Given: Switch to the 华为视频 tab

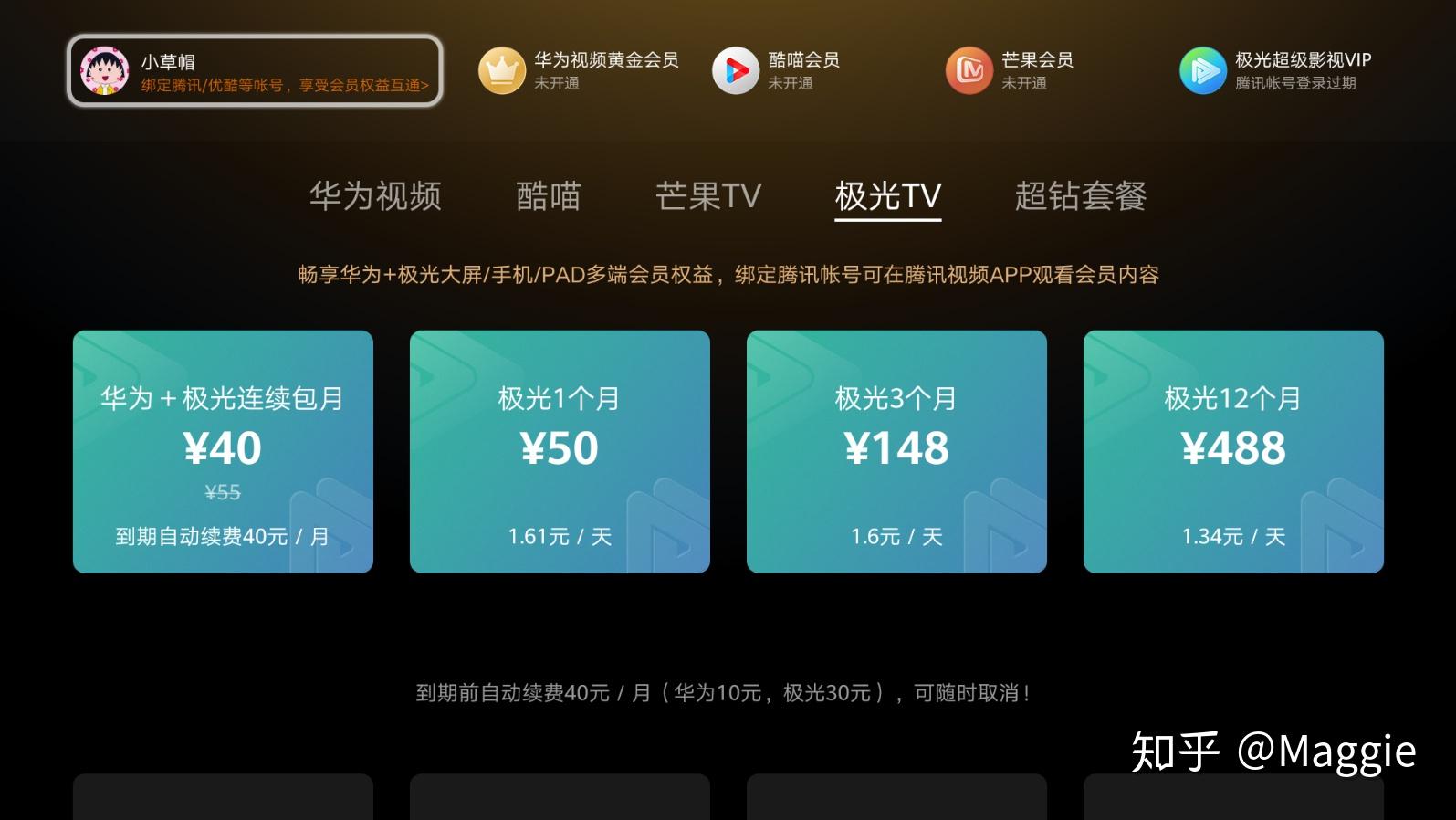Looking at the screenshot, I should pyautogui.click(x=375, y=196).
